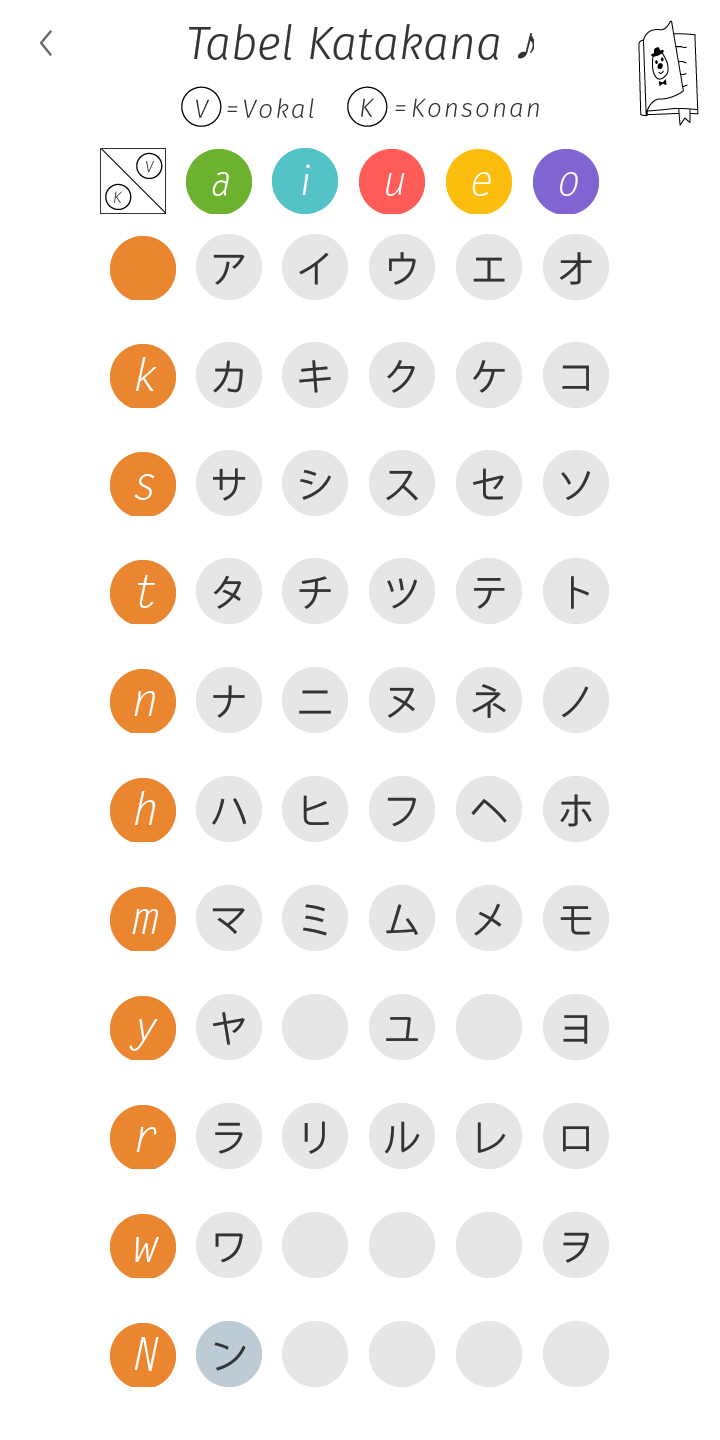Play the katakana キ character

[x=315, y=375]
